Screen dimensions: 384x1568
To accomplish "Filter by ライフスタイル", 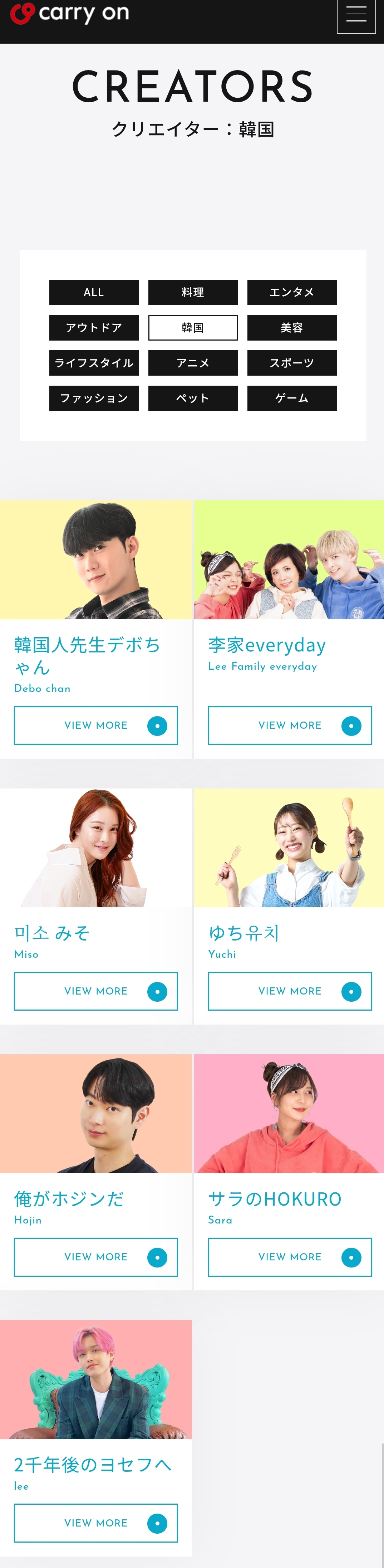I will (x=94, y=363).
